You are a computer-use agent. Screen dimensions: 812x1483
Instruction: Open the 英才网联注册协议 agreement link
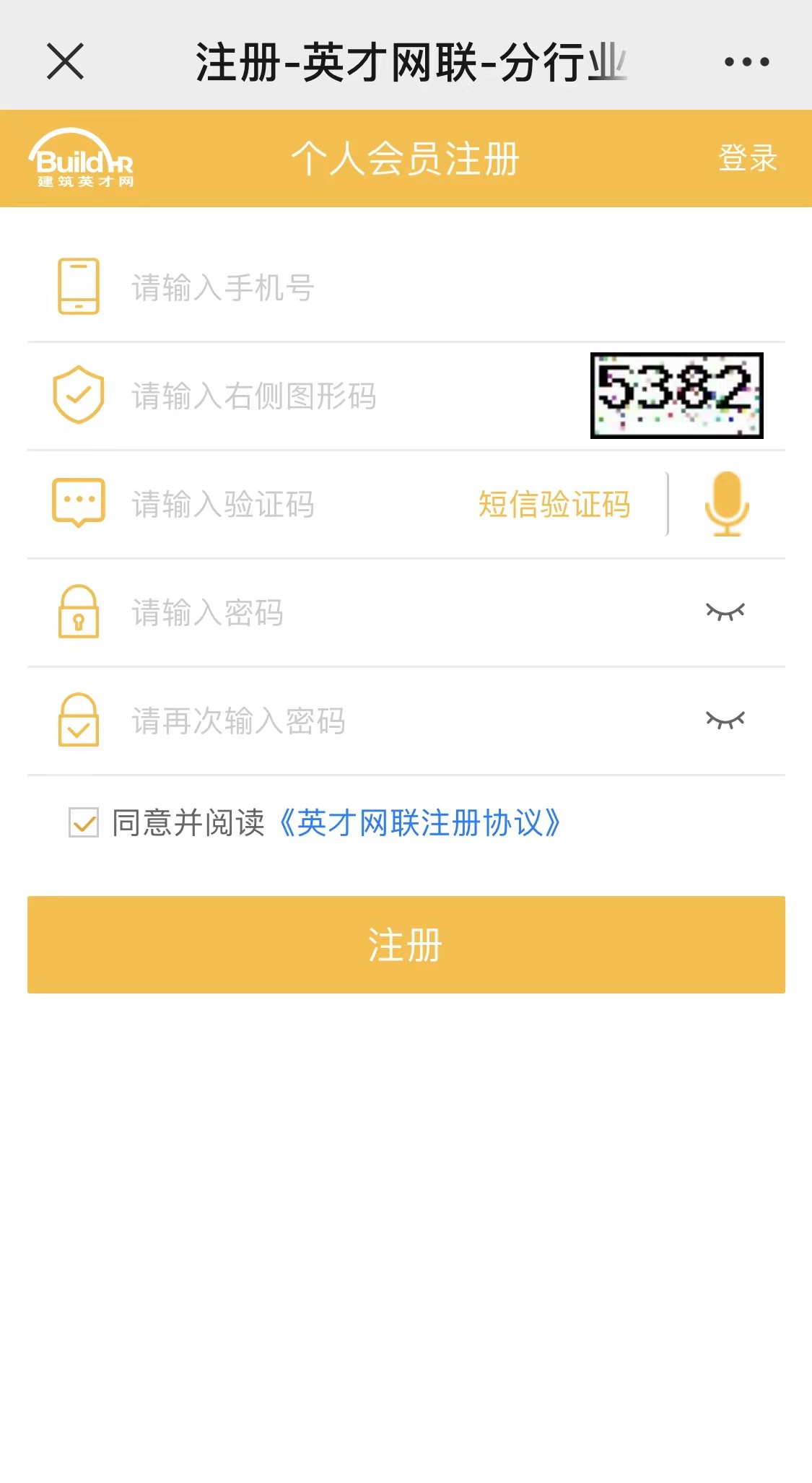419,822
